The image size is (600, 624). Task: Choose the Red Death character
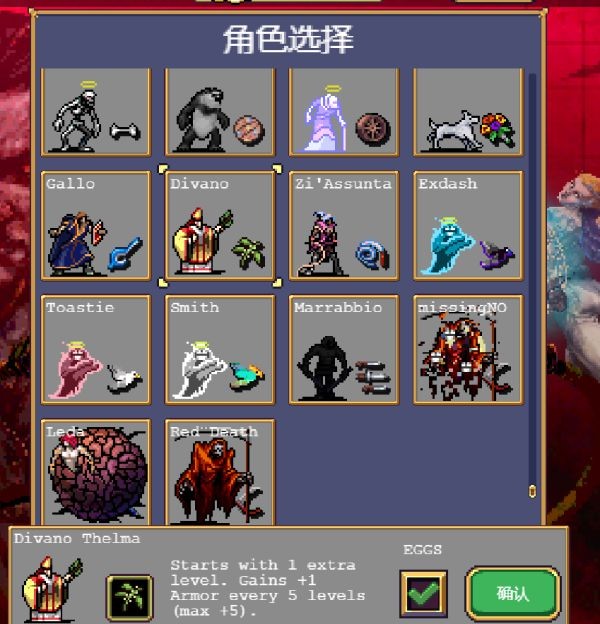click(220, 472)
